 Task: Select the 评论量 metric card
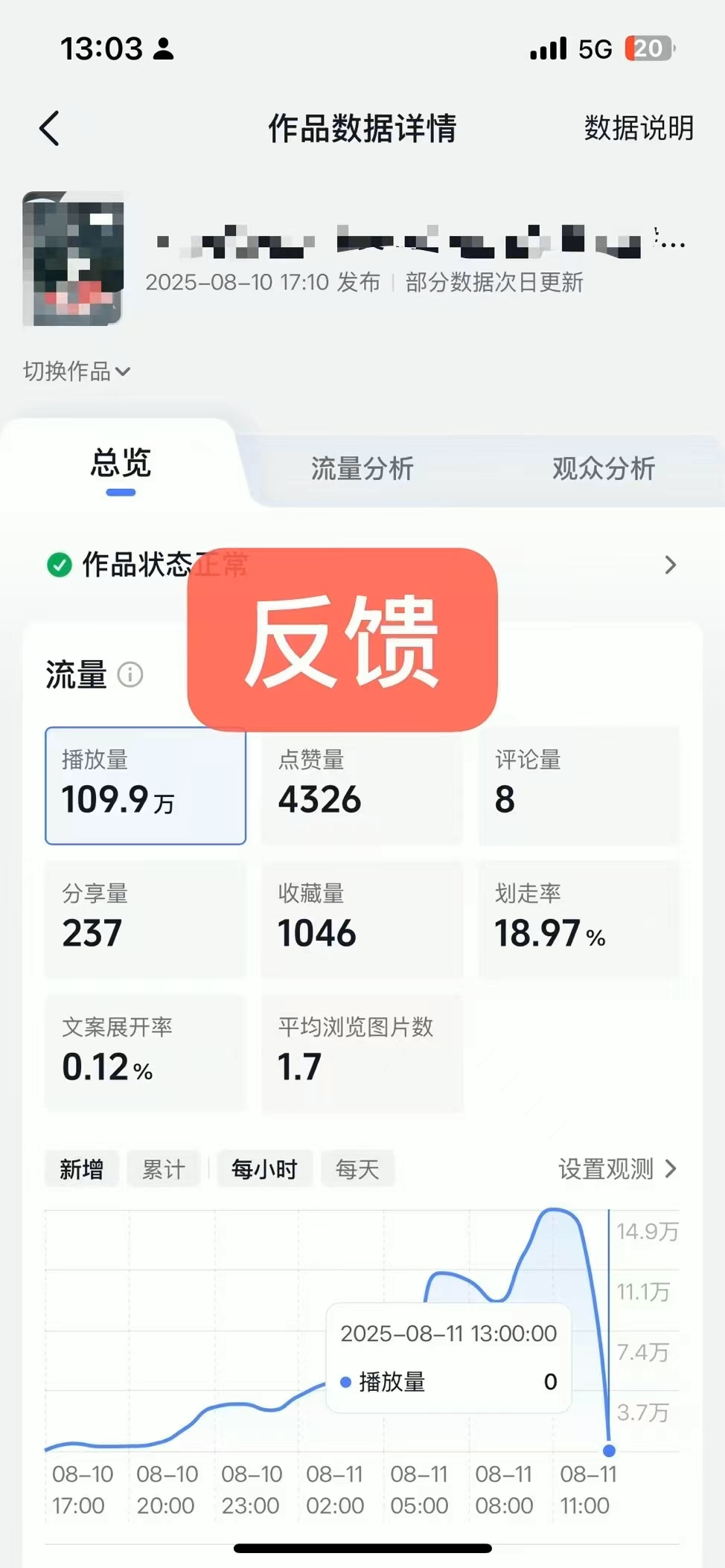click(578, 785)
